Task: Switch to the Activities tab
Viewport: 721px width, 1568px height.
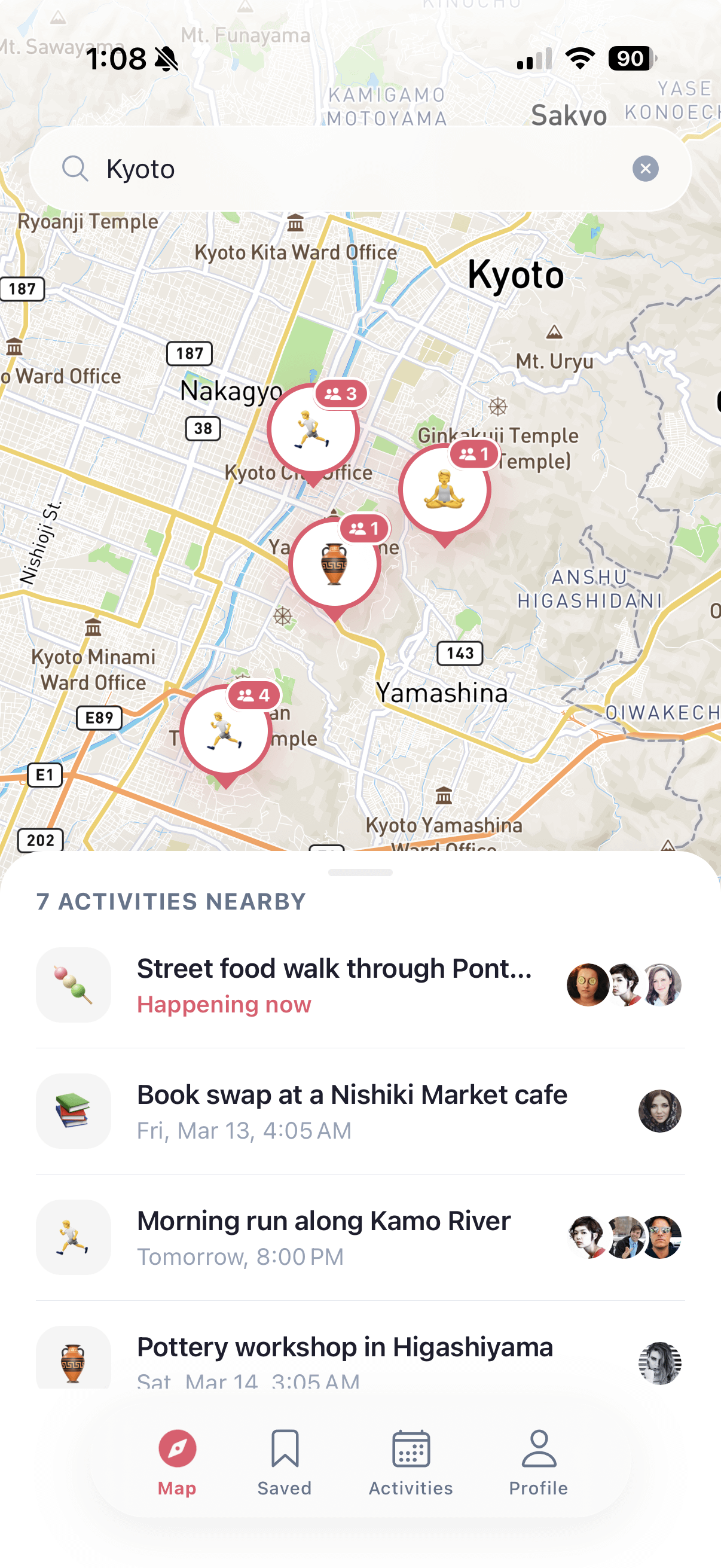Action: (x=411, y=1462)
